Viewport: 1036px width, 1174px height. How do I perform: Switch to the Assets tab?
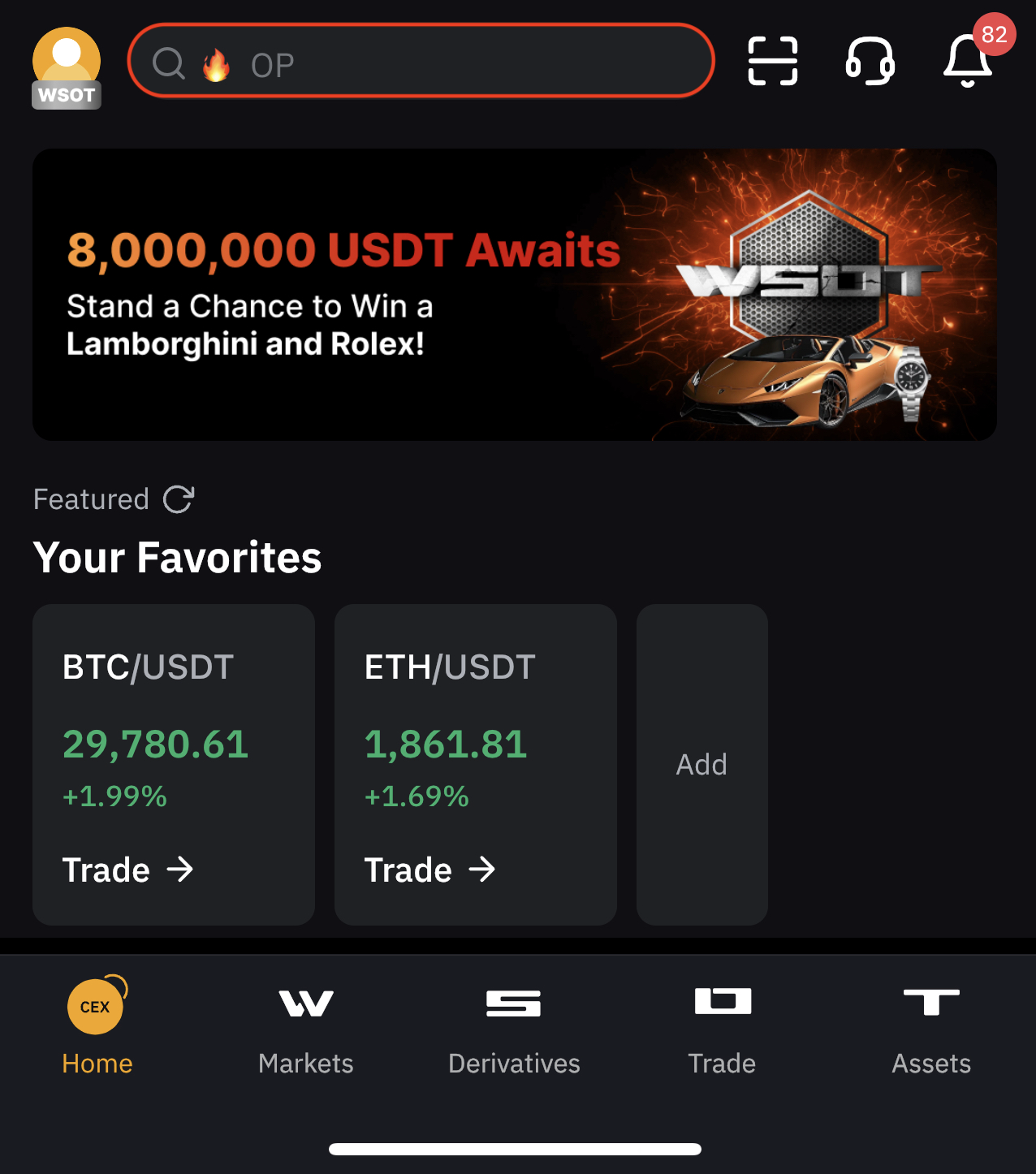pos(931,1026)
